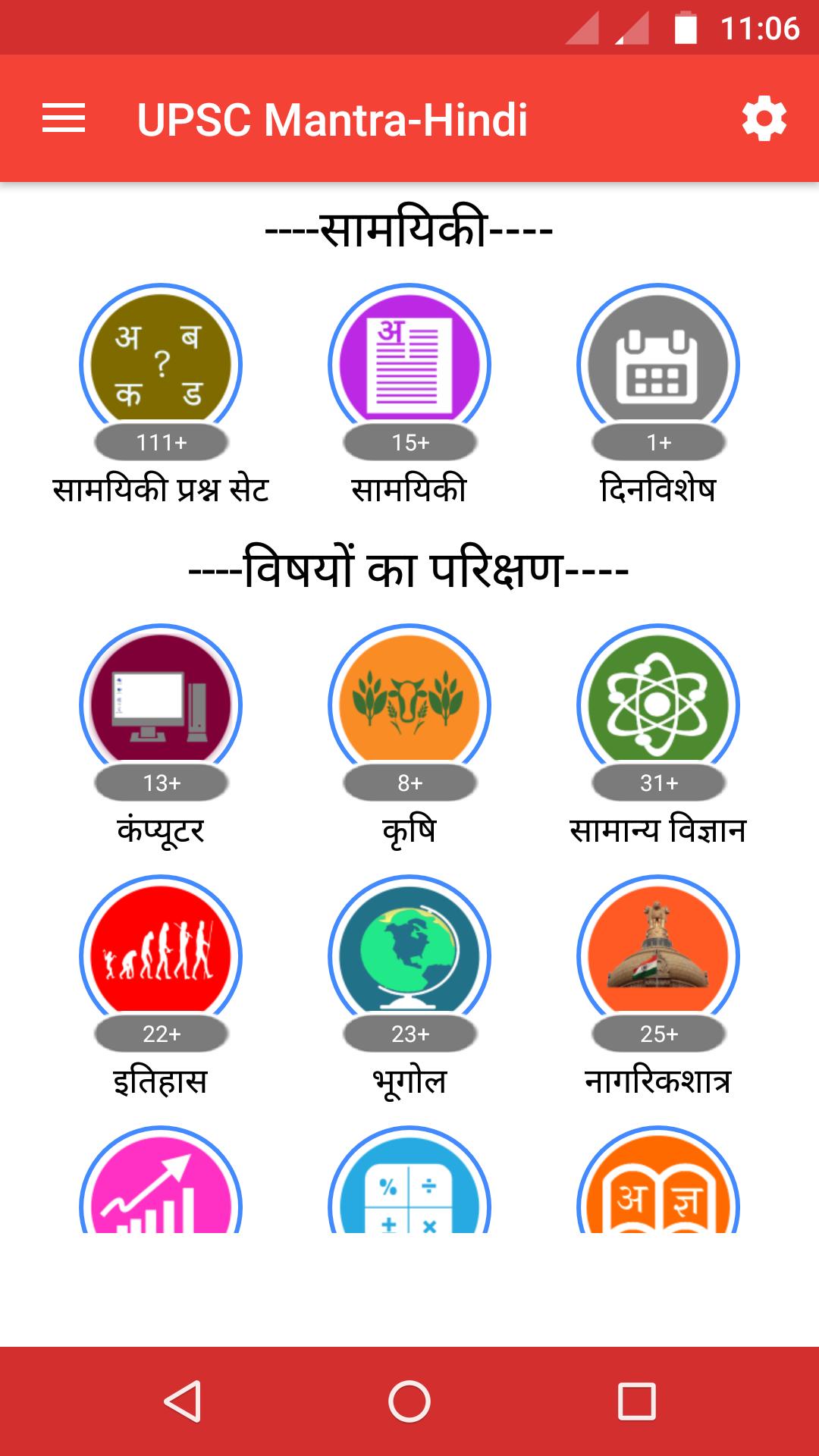Tap the नागरिकशात्र civics icon
The height and width of the screenshot is (1456, 819).
point(659,958)
